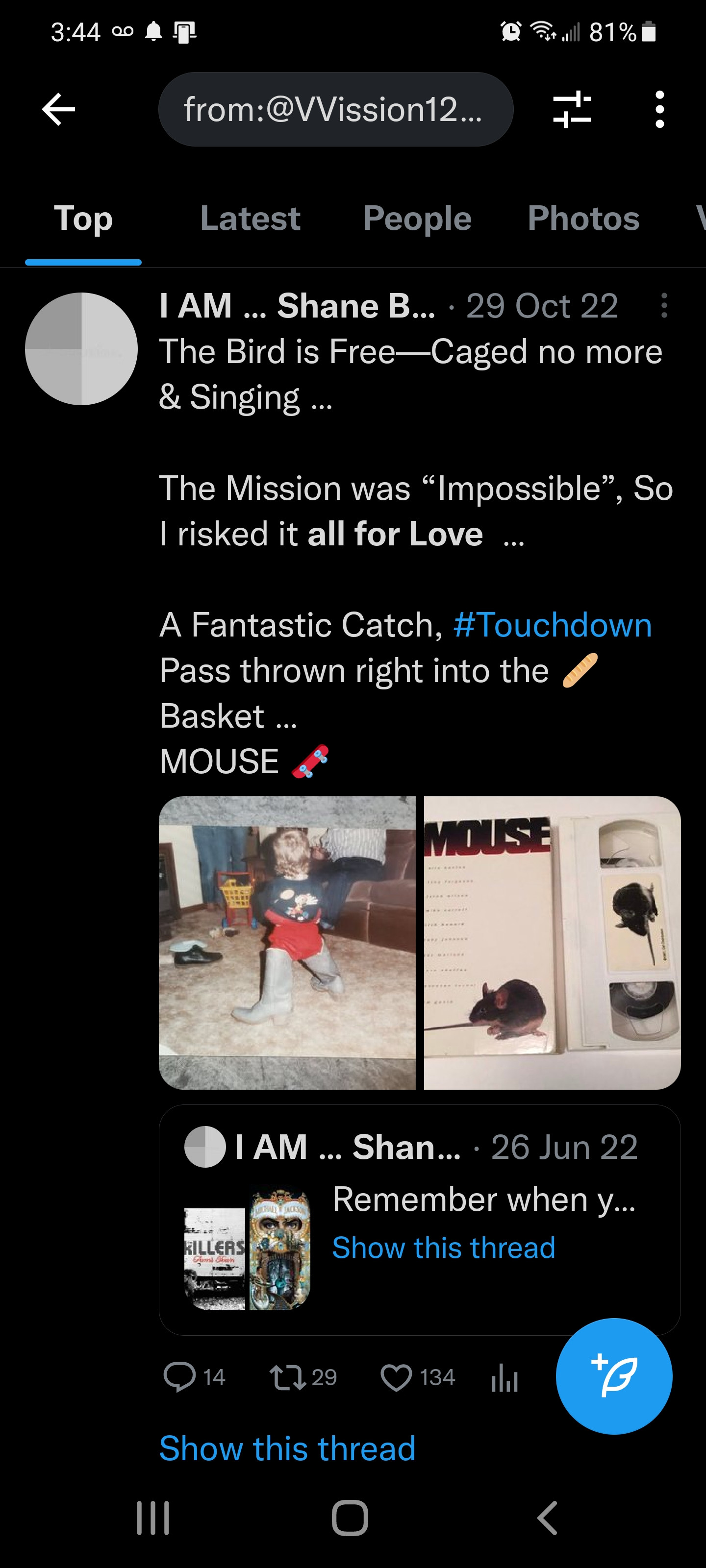This screenshot has width=706, height=1568.
Task: Open the search overflow menu
Action: tap(659, 110)
